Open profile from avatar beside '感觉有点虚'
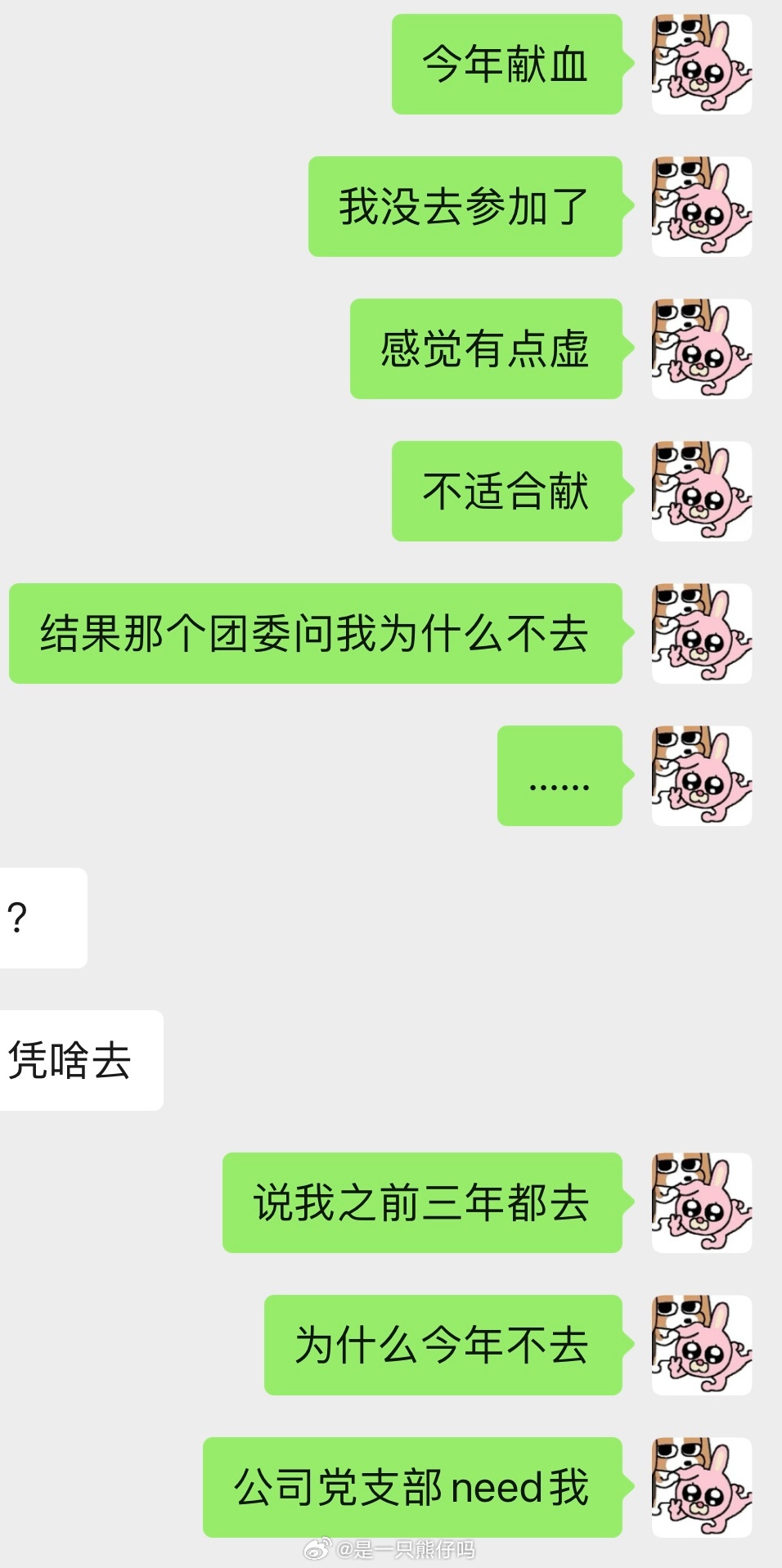782x1568 pixels. tap(701, 348)
